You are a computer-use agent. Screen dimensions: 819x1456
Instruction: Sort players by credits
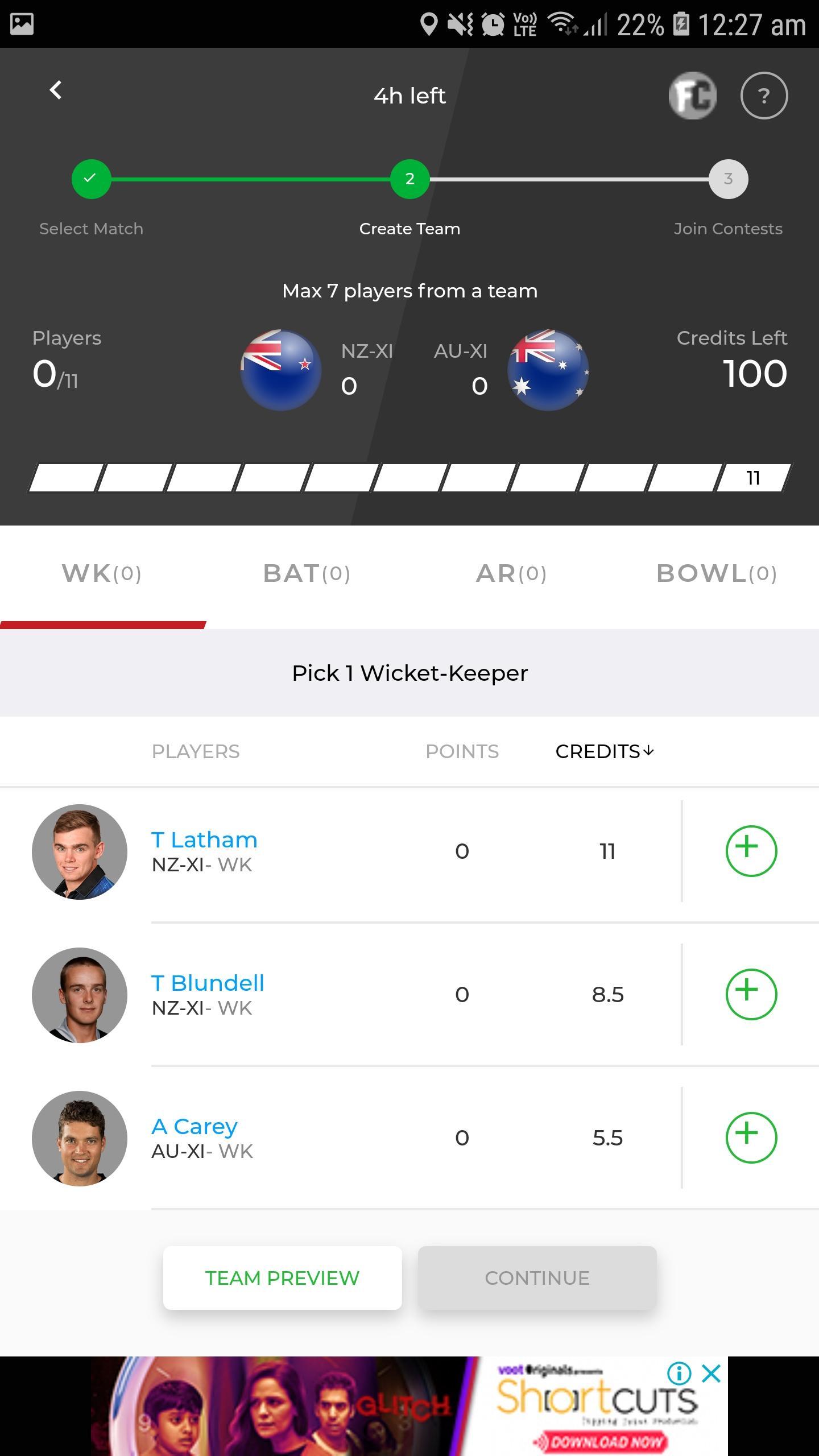pos(604,751)
